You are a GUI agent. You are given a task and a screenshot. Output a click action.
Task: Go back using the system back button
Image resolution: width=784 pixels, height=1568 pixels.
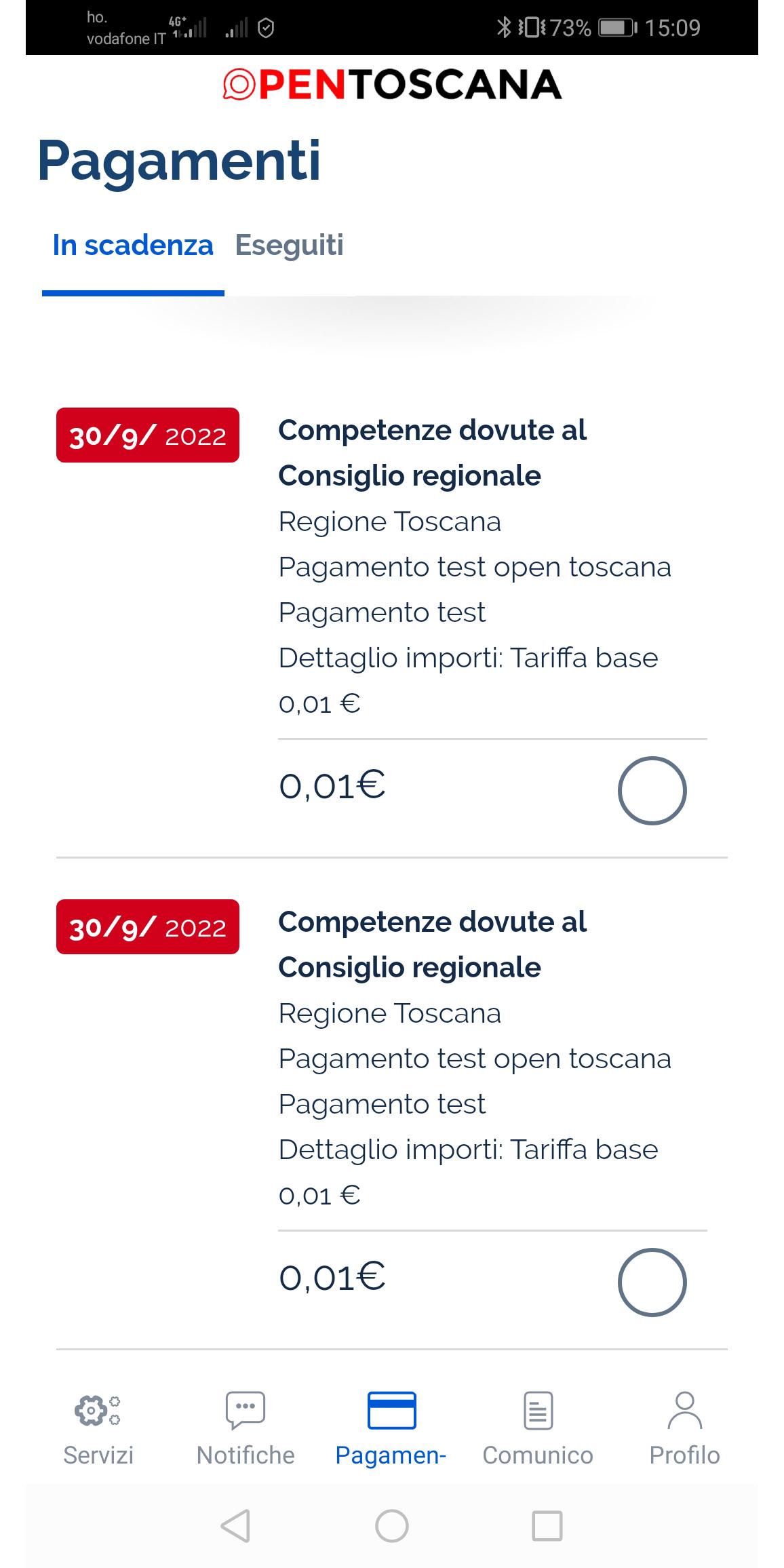click(x=236, y=1526)
